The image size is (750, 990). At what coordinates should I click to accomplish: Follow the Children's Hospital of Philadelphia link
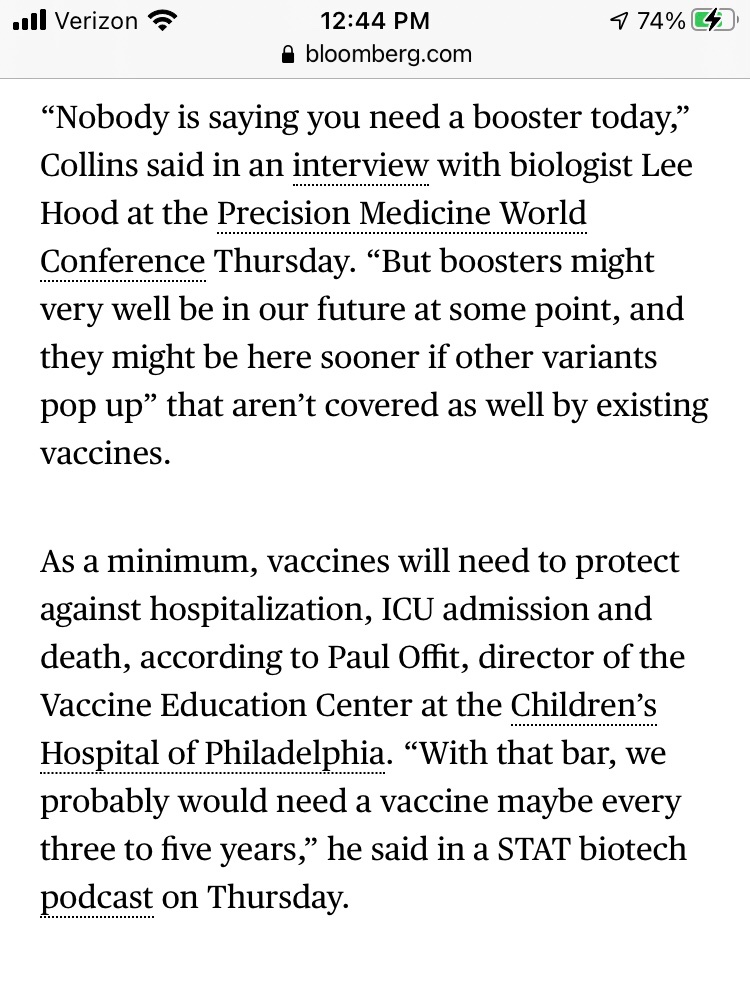212,753
